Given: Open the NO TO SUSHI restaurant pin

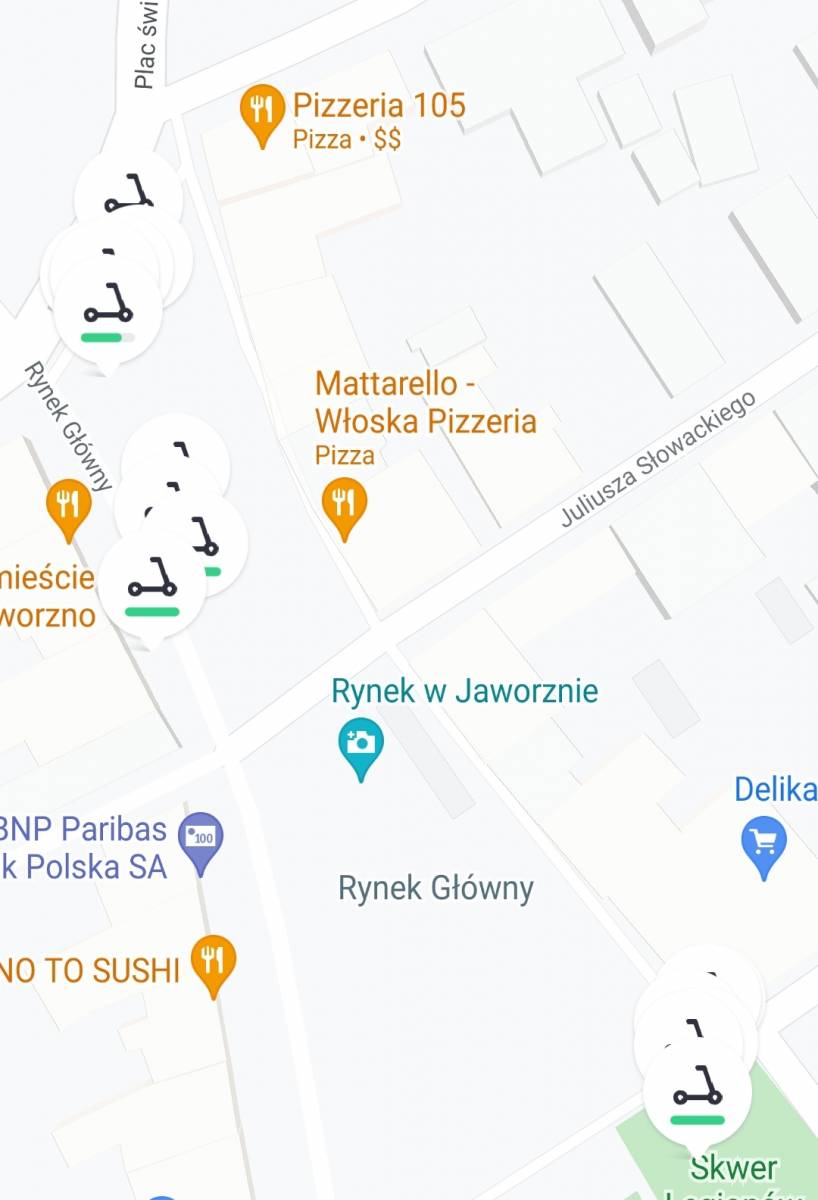Looking at the screenshot, I should [213, 961].
